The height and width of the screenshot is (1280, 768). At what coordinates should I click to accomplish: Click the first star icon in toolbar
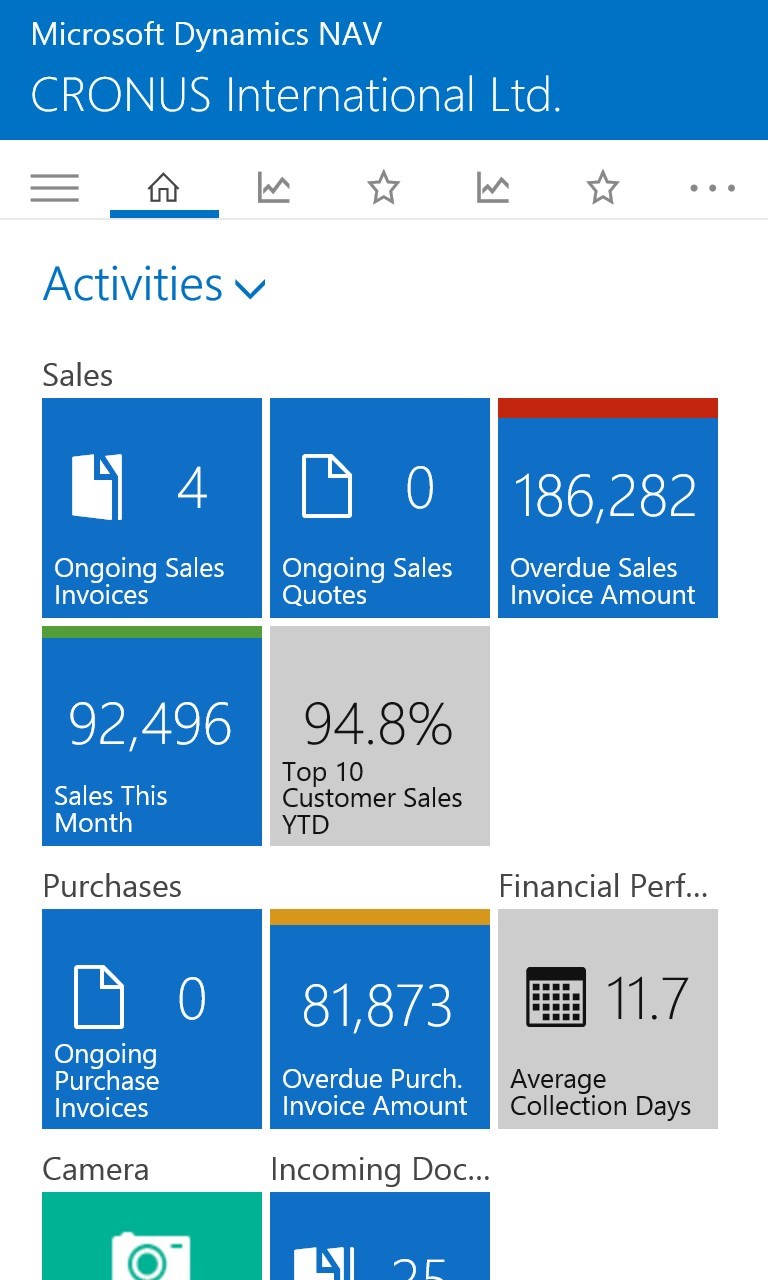(383, 187)
